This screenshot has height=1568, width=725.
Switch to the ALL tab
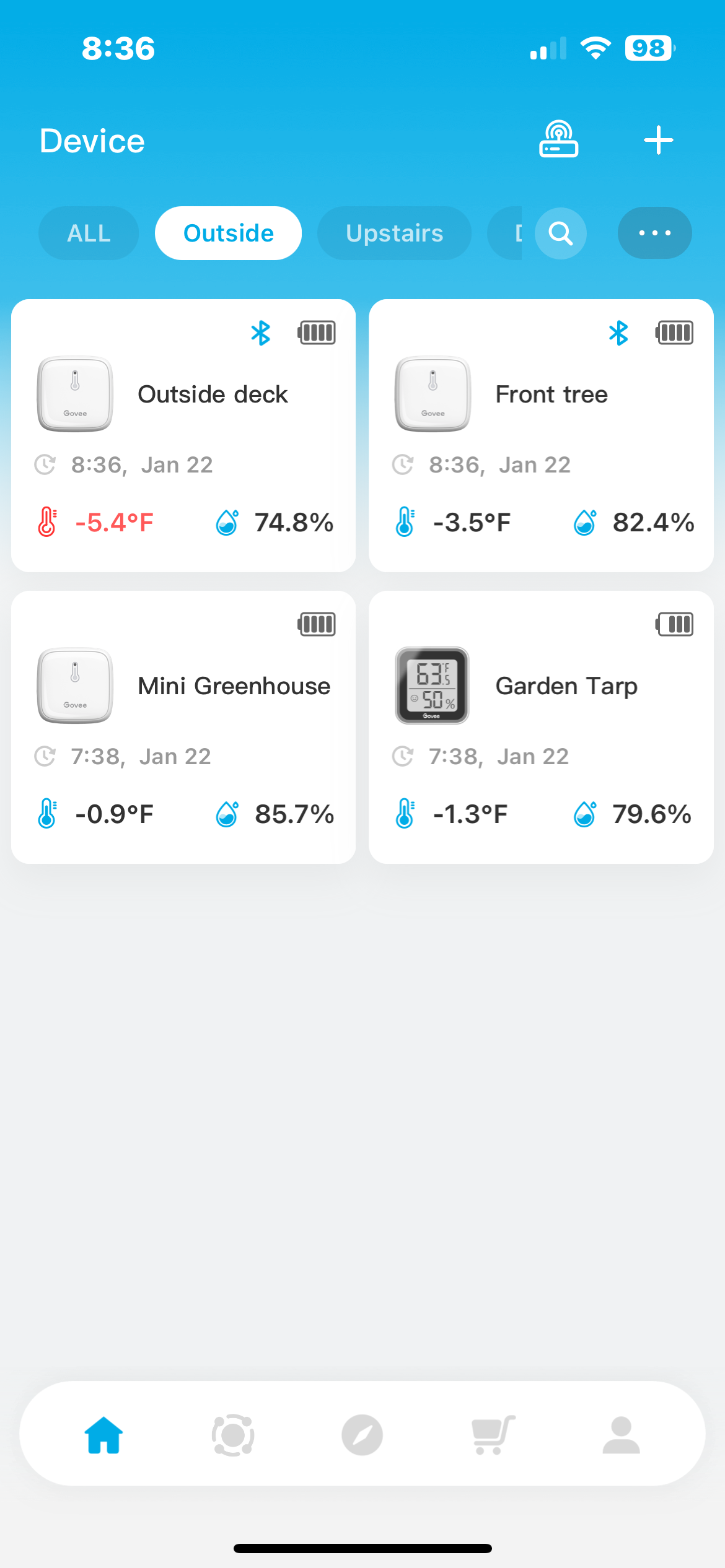[89, 233]
